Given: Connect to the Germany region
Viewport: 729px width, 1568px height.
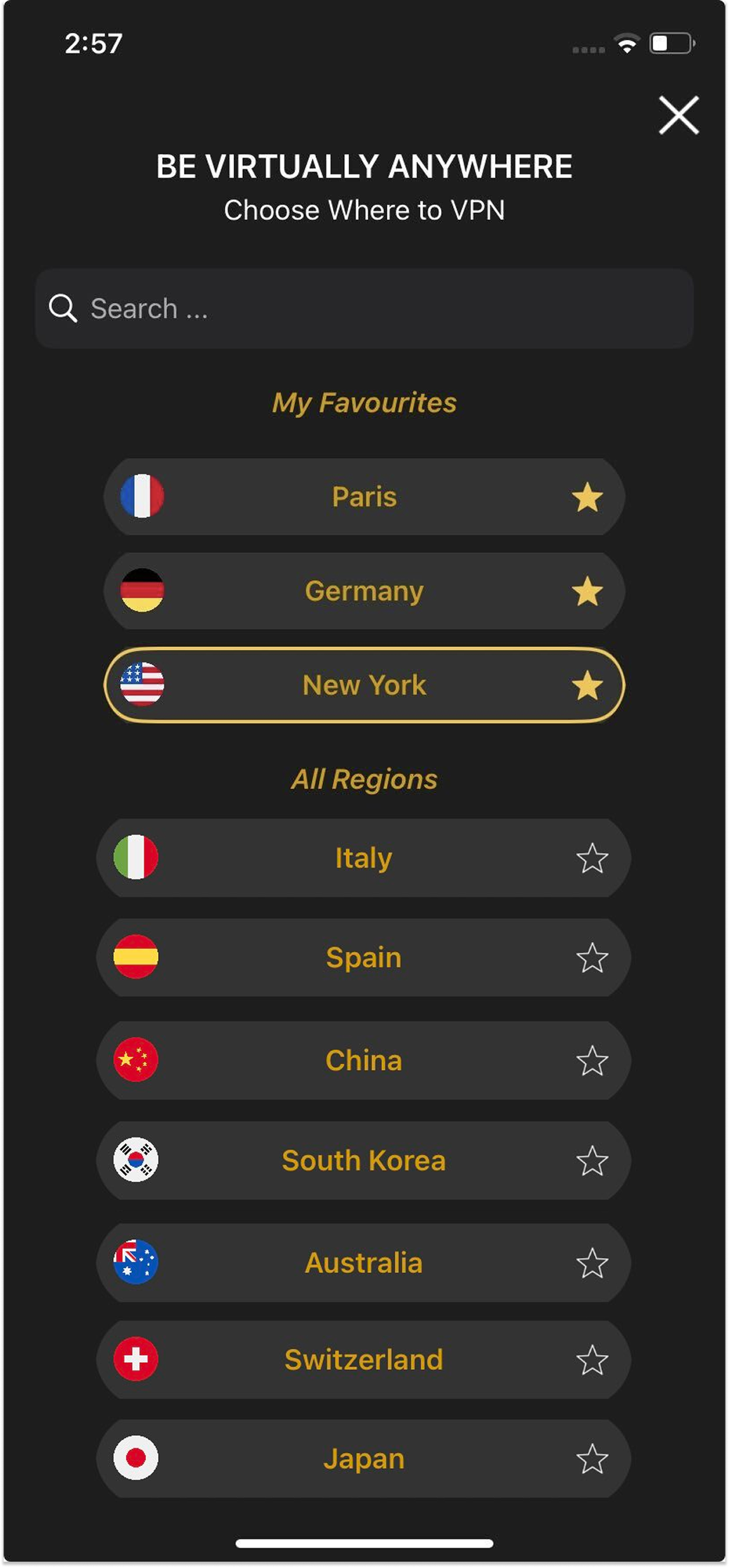Looking at the screenshot, I should [x=364, y=592].
